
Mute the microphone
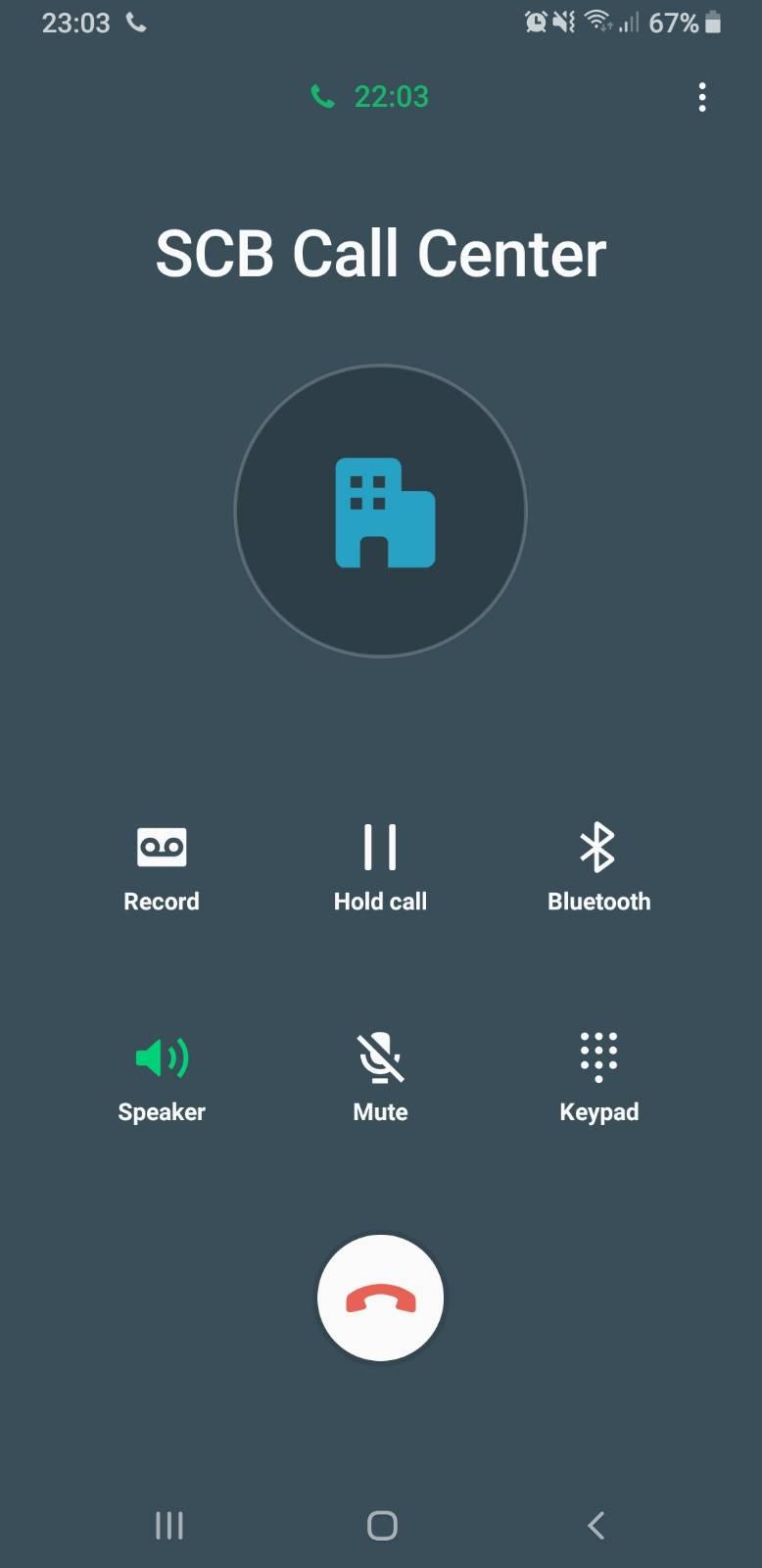380,1080
